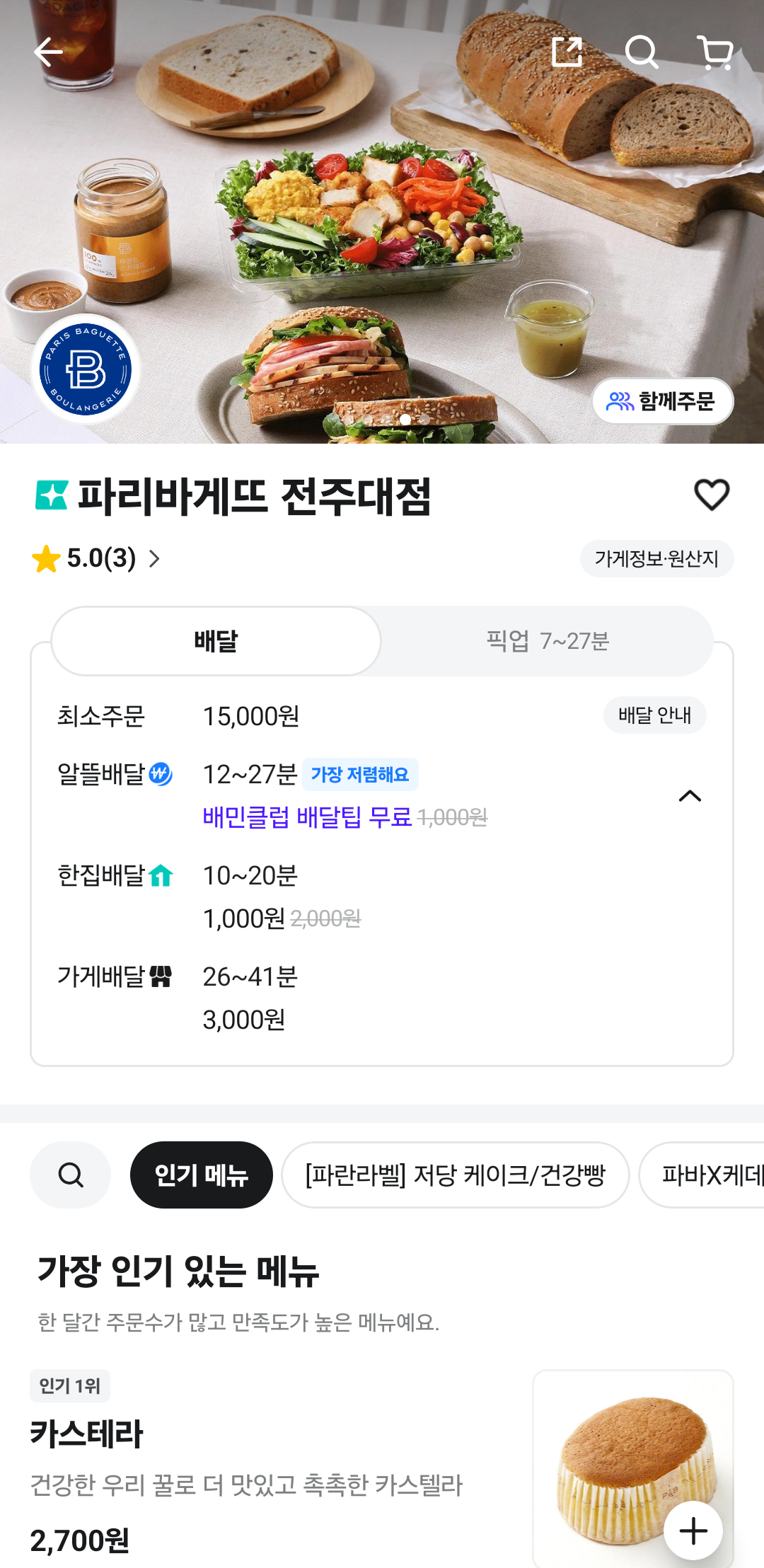Add 카스테라 to the cart
Image resolution: width=764 pixels, height=1568 pixels.
click(x=693, y=1530)
